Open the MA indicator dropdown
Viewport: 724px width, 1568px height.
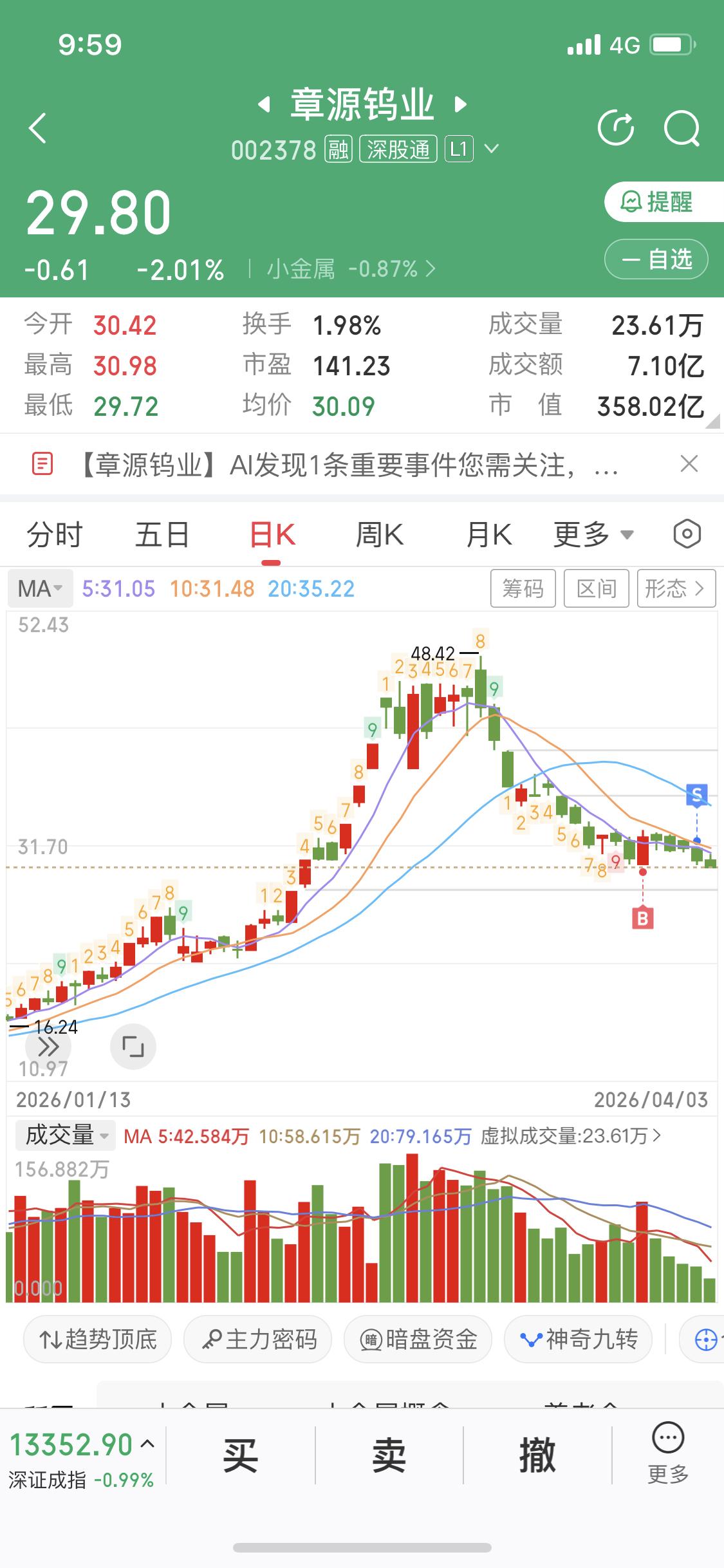click(x=39, y=588)
